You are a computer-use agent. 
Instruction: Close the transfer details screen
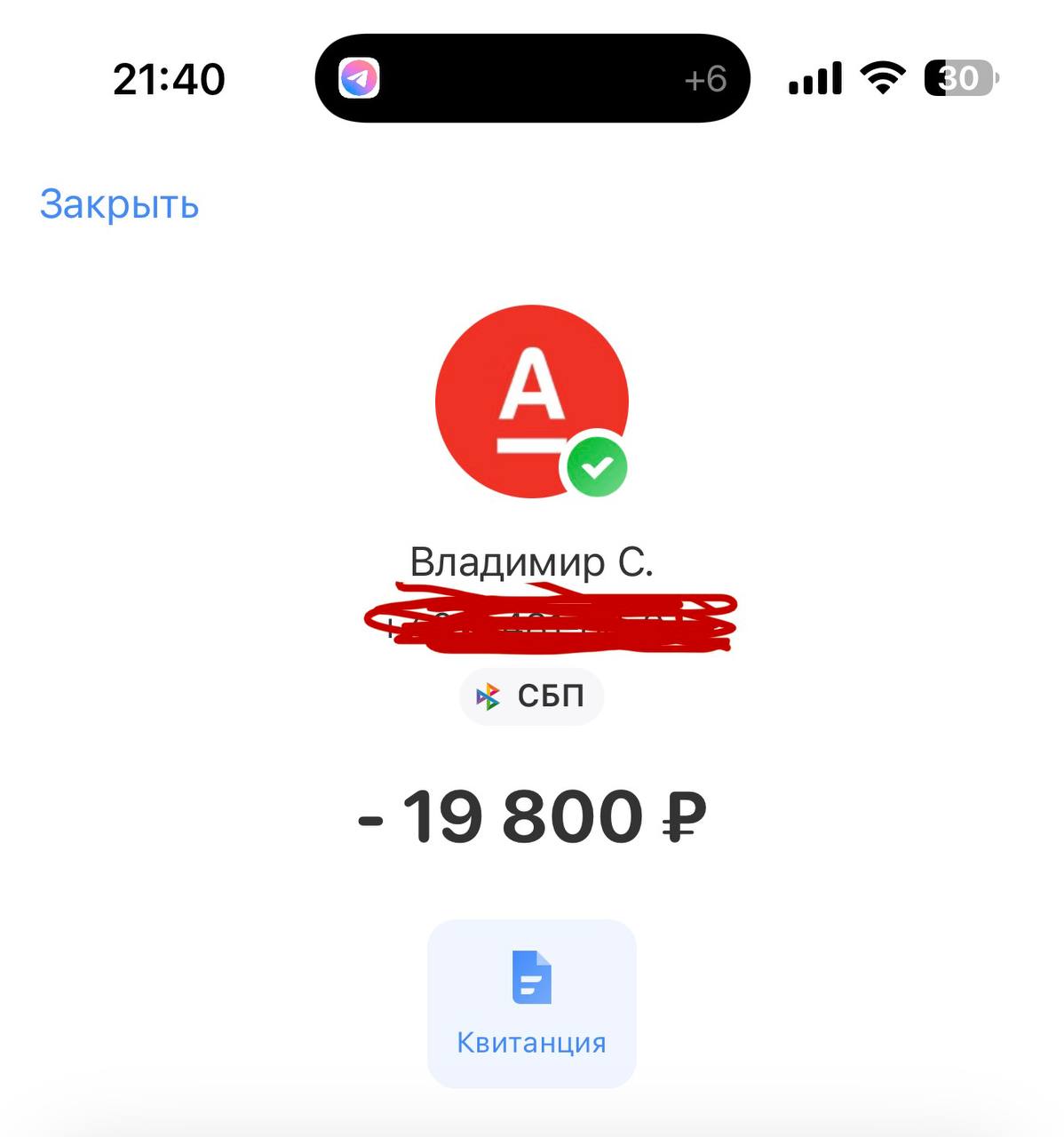(119, 204)
